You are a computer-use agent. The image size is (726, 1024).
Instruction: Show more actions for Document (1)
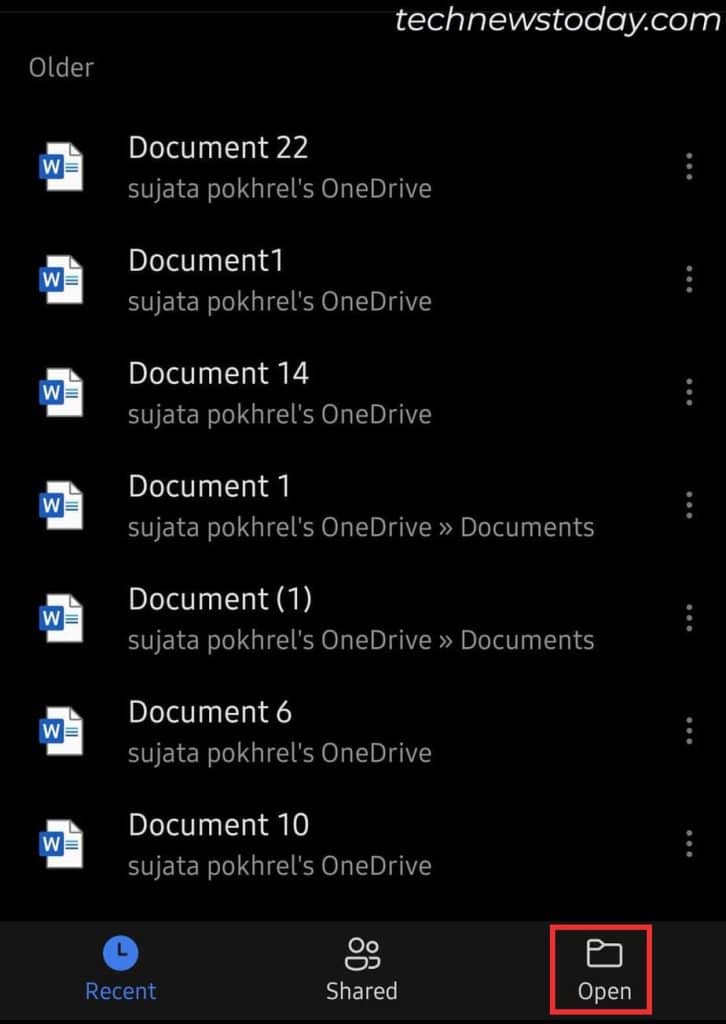[x=689, y=619]
